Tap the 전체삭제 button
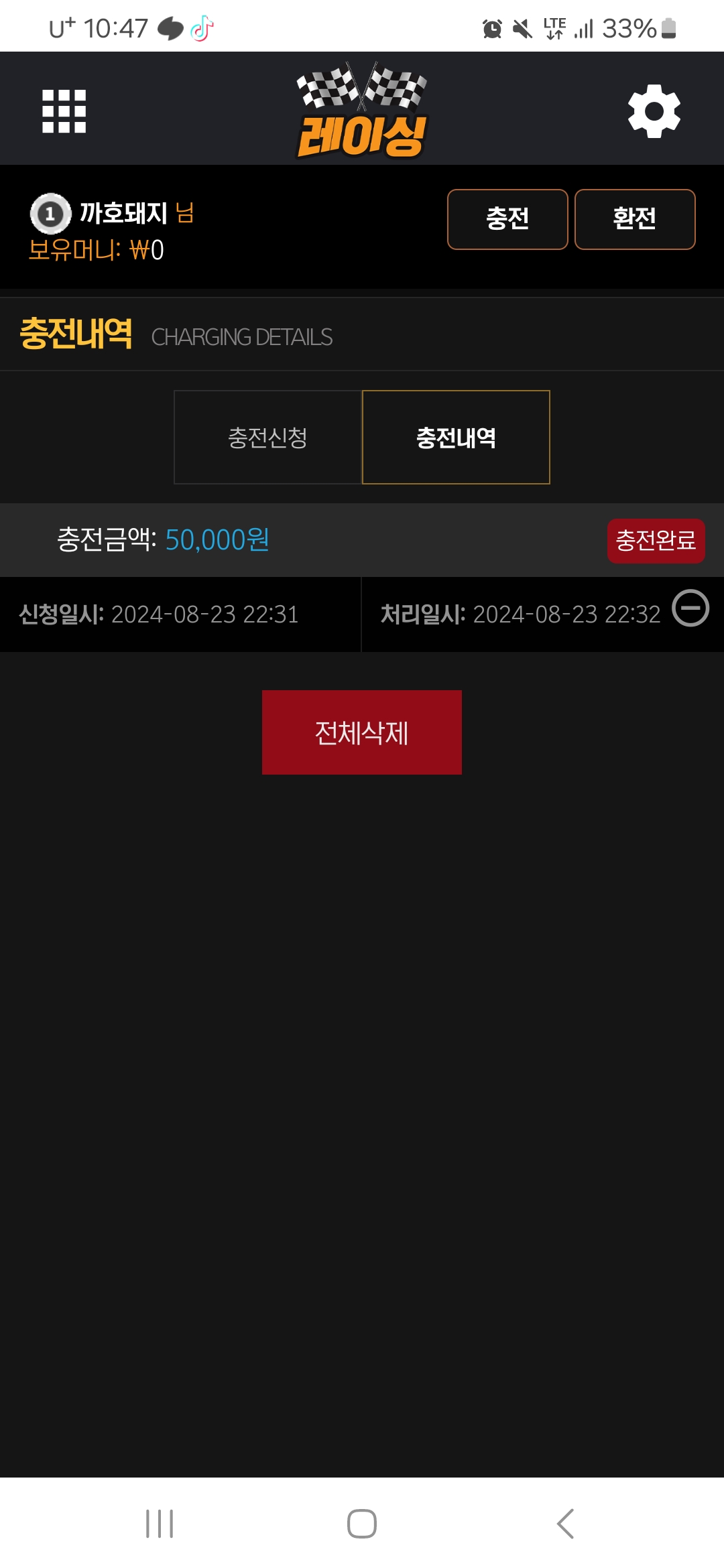Screen dimensions: 724x1568 point(362,732)
